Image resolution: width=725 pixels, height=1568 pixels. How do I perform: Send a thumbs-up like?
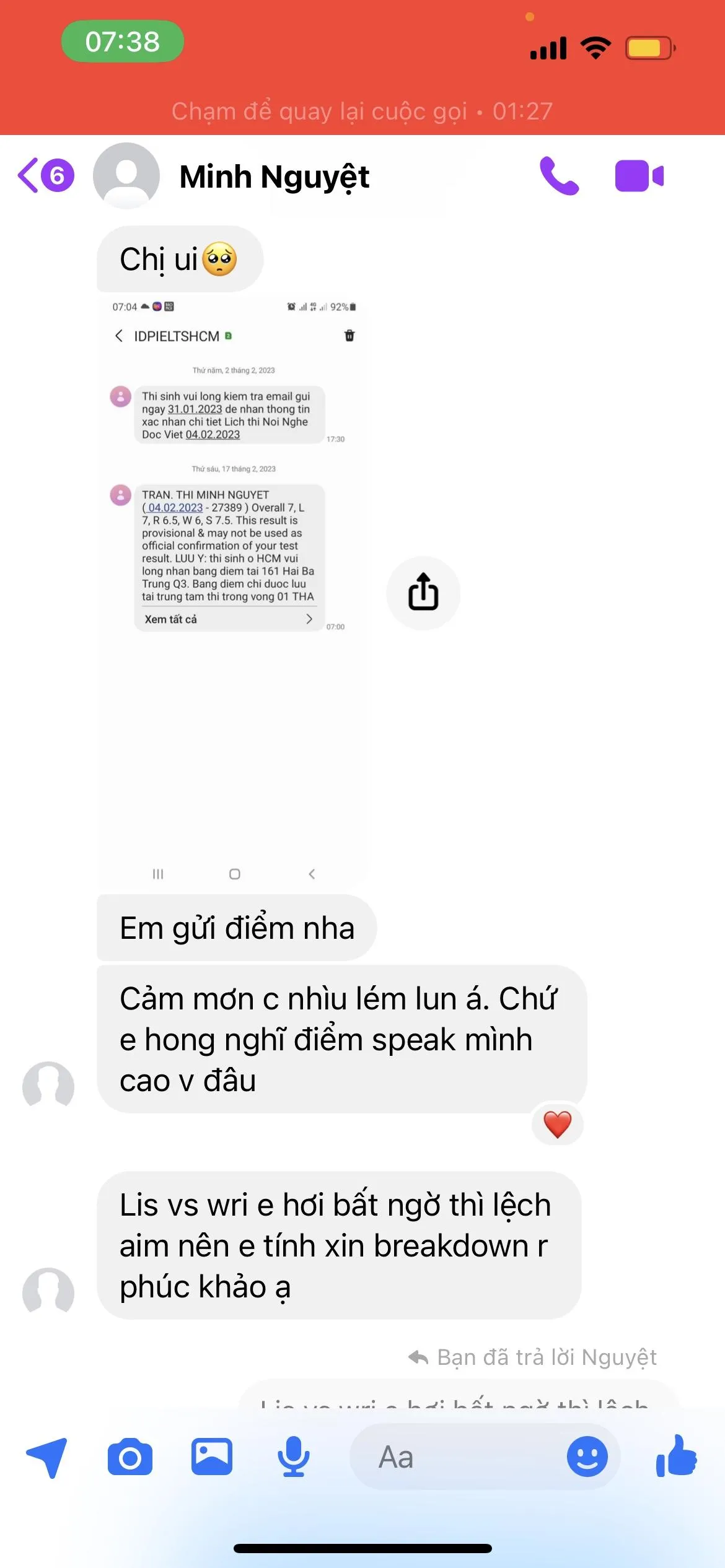pyautogui.click(x=677, y=1456)
